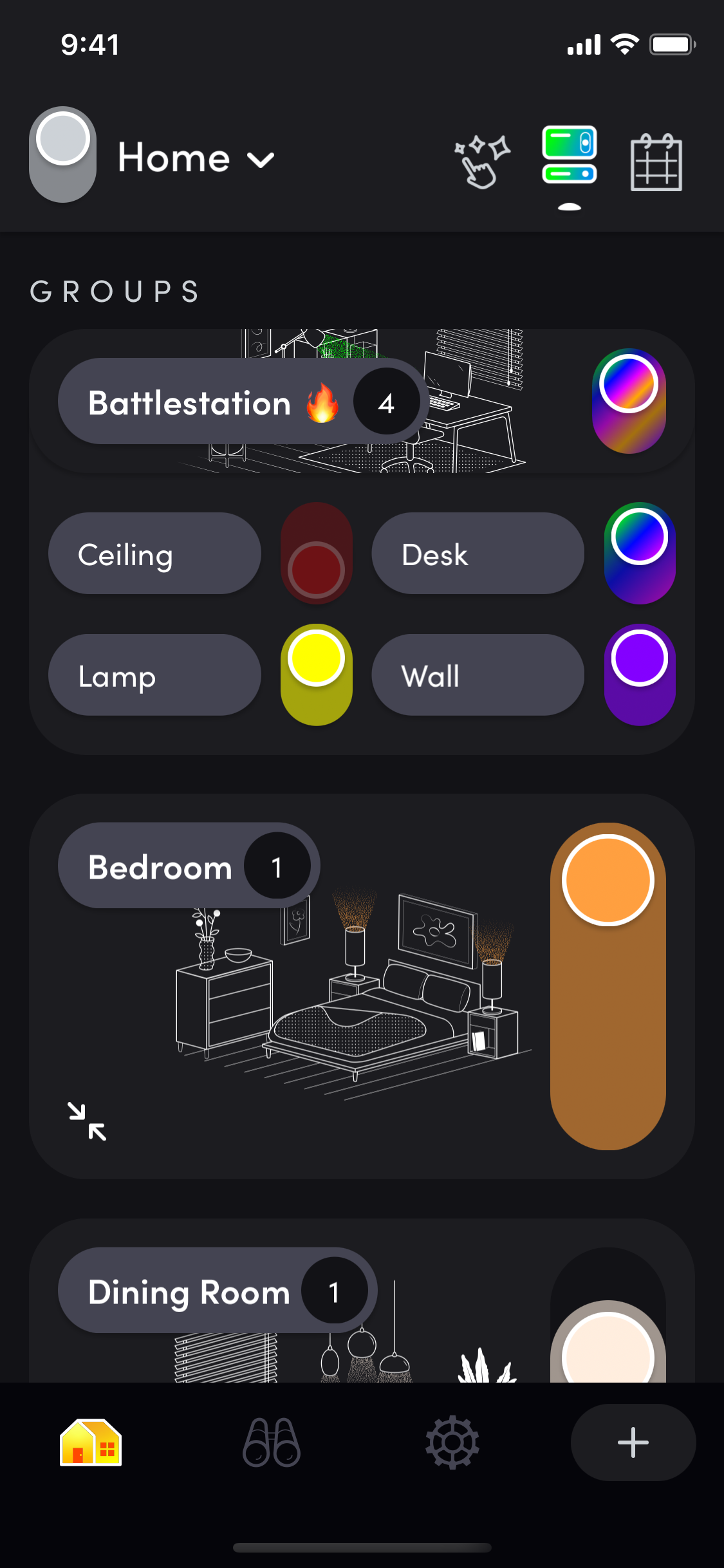Open the magic scenes gesture icon
Screen dimensions: 724x1568
click(482, 161)
